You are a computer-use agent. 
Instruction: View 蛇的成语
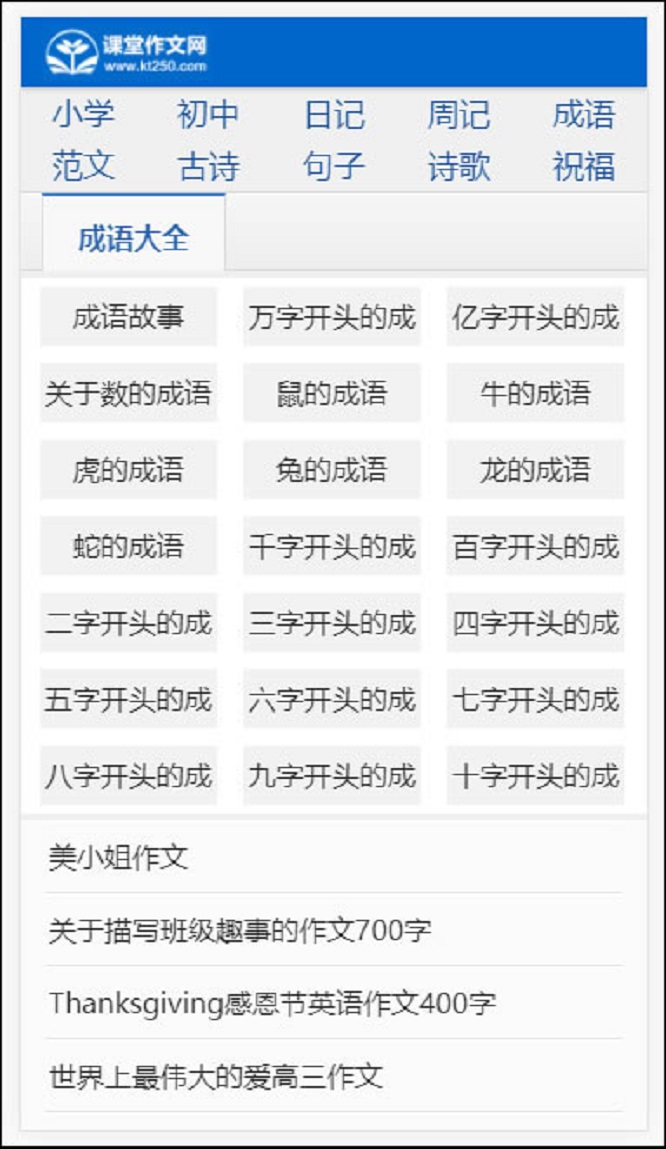[128, 546]
